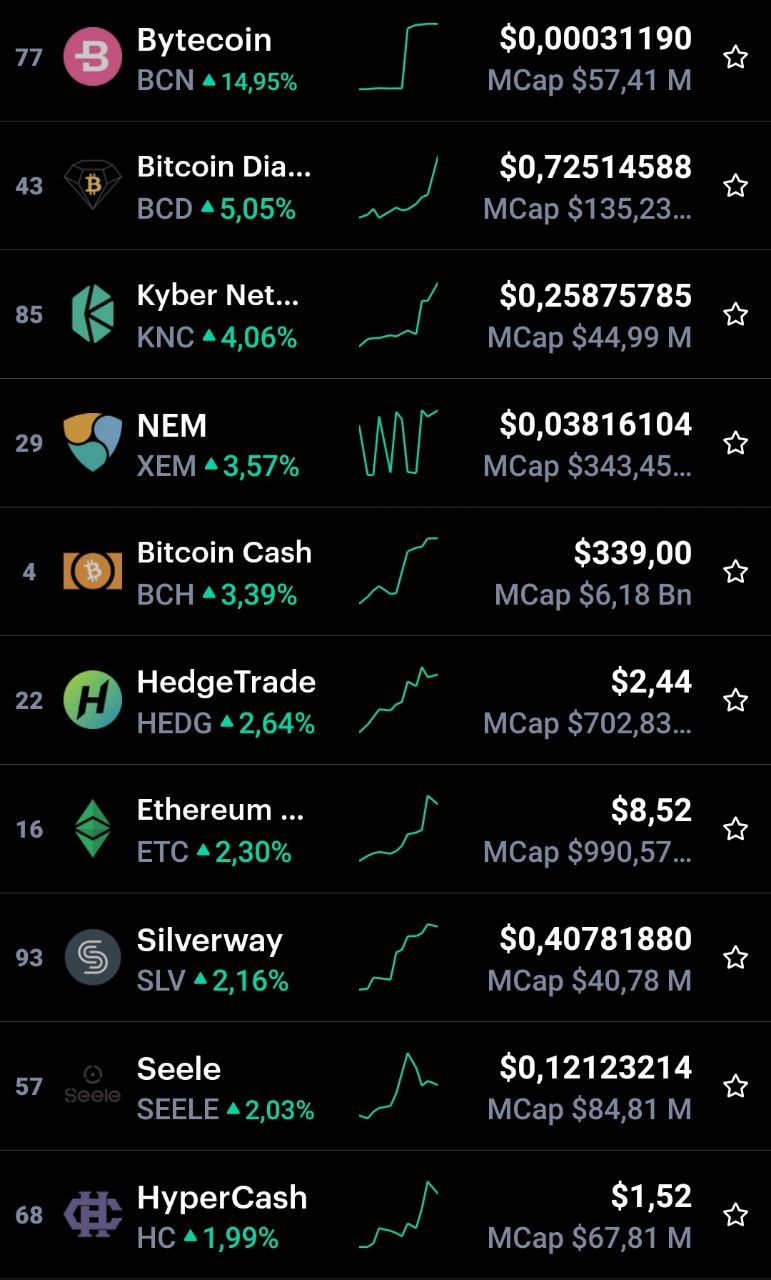The width and height of the screenshot is (771, 1280).
Task: Open the Bitcoin Diamond BCD row
Action: click(x=385, y=186)
